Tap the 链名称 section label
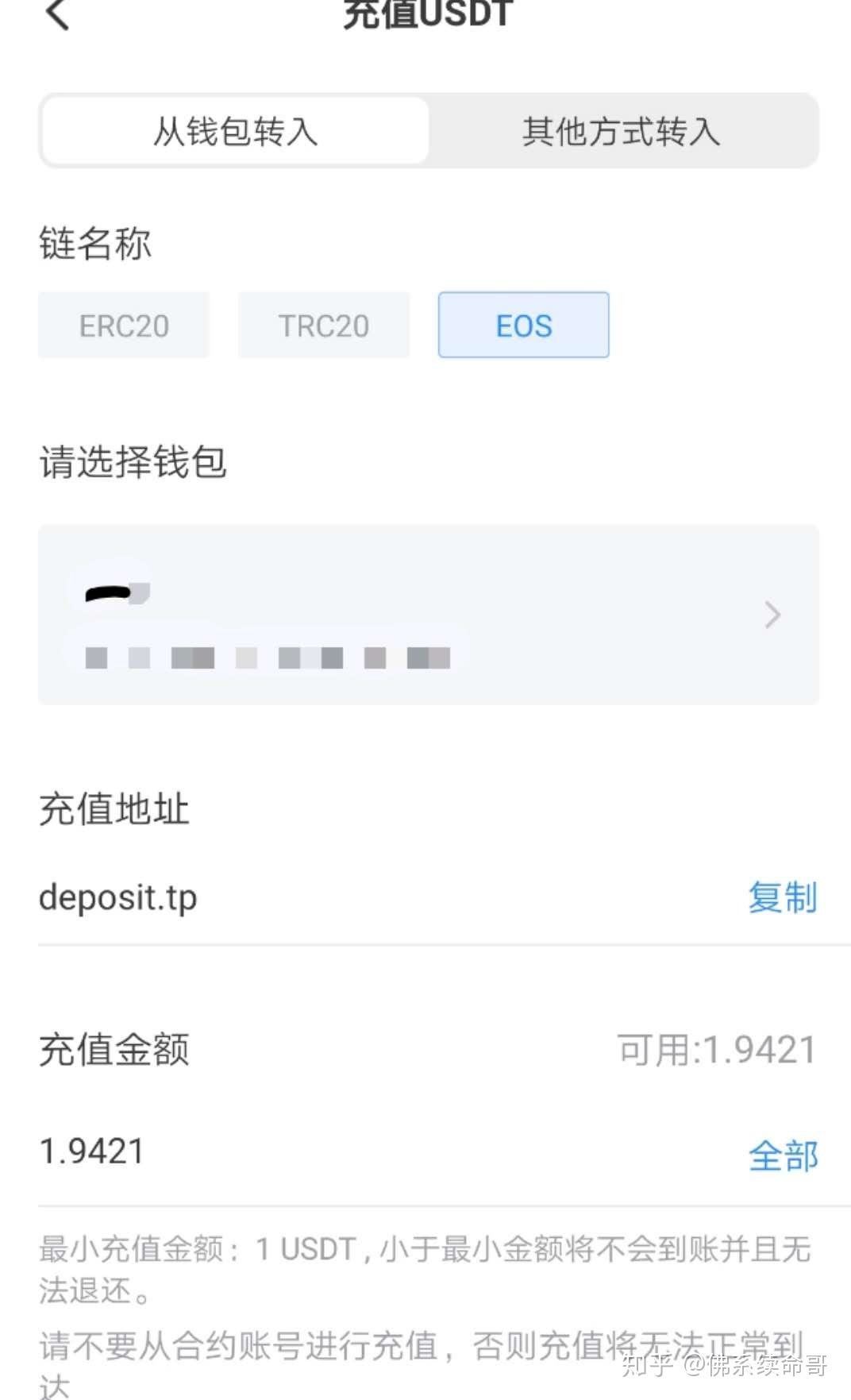Image resolution: width=851 pixels, height=1400 pixels. [x=95, y=245]
